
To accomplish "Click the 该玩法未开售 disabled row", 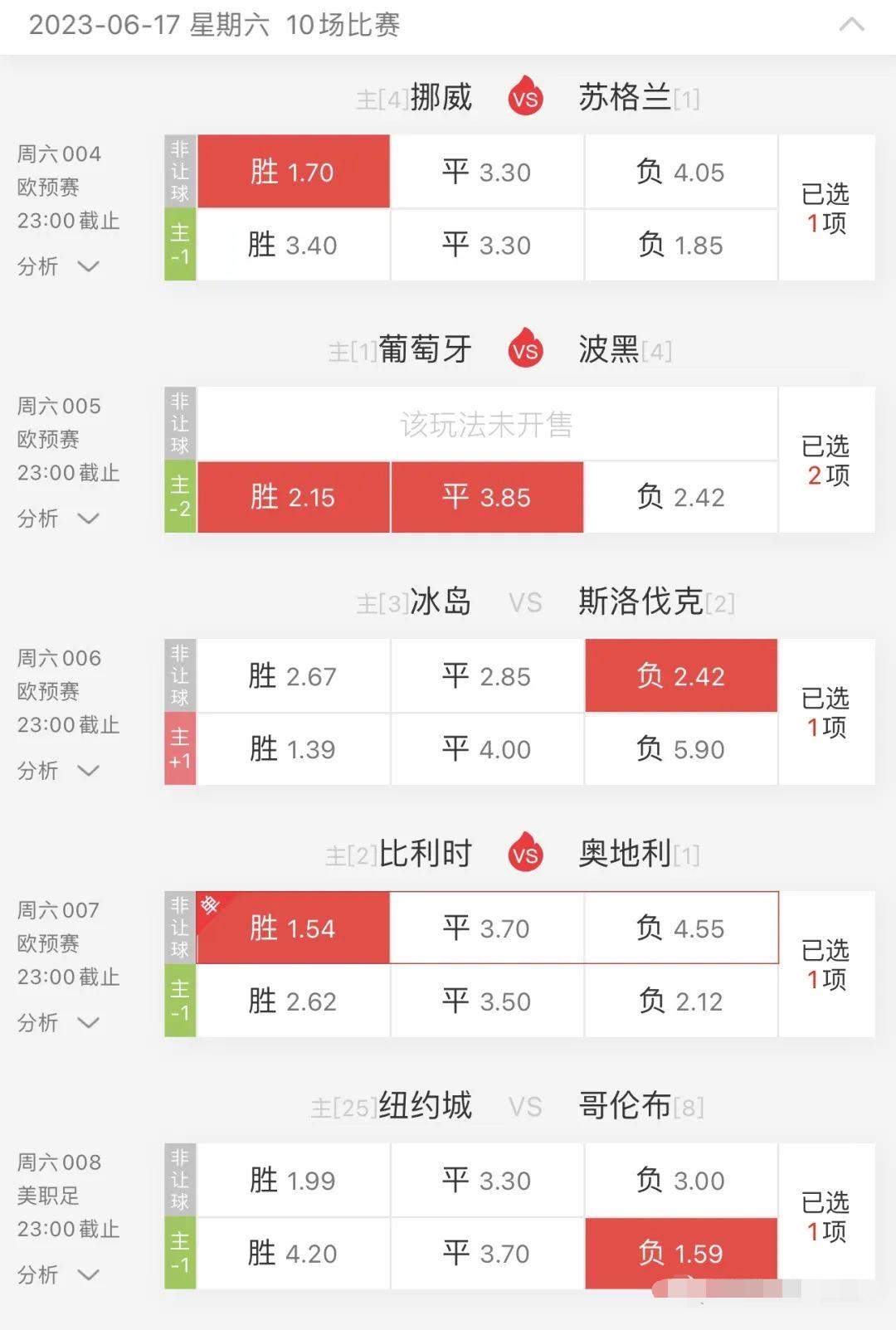I will (486, 424).
